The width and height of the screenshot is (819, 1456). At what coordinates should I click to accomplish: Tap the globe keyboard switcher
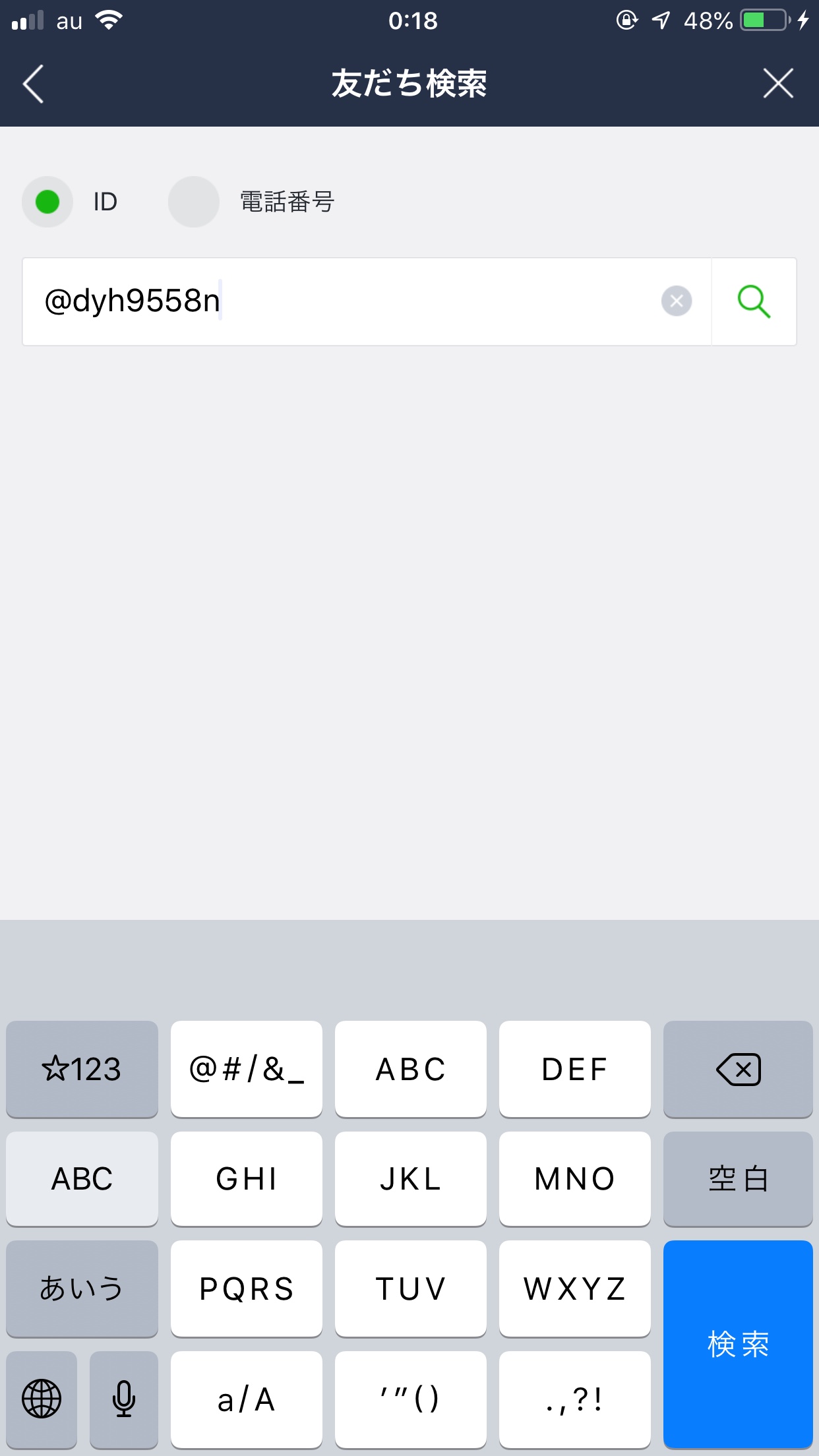42,1399
